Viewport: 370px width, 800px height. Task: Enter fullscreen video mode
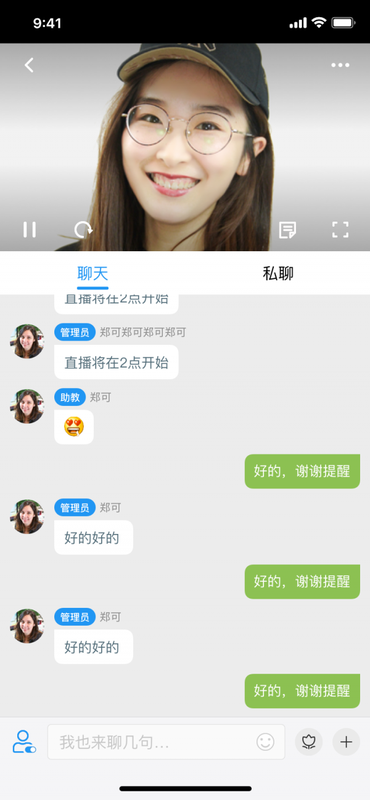tap(340, 230)
